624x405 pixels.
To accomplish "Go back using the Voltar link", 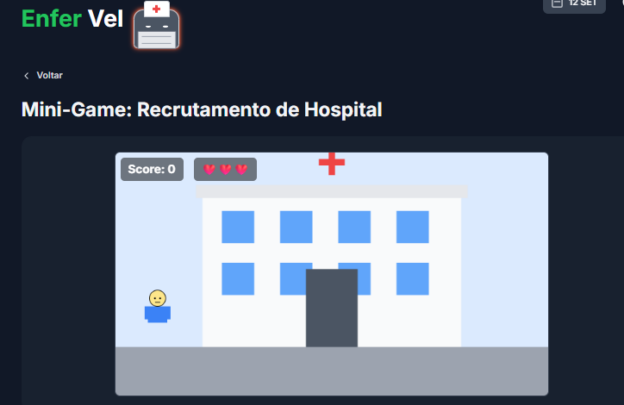I will click(44, 75).
